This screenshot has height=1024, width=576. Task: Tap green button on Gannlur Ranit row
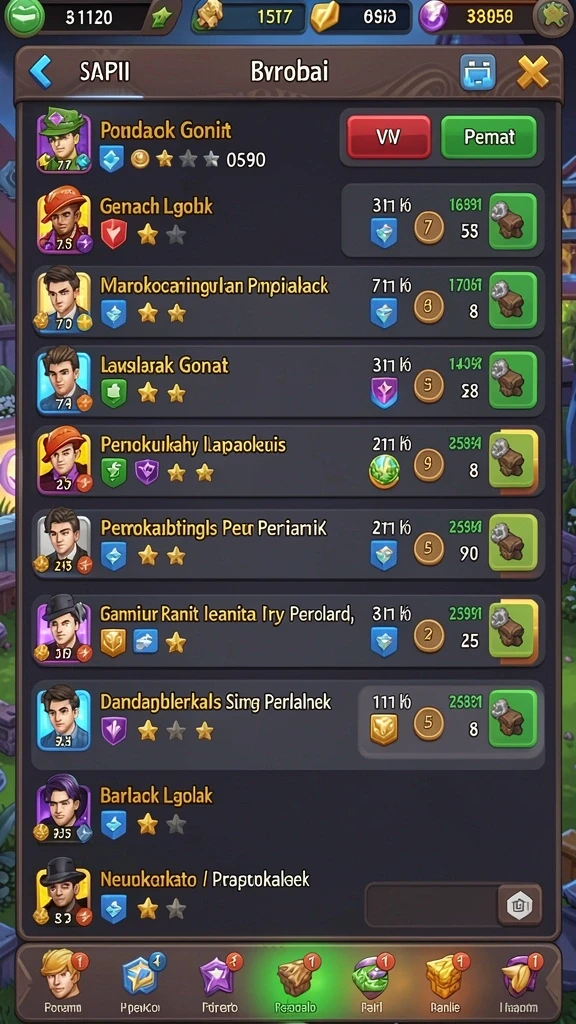point(513,630)
